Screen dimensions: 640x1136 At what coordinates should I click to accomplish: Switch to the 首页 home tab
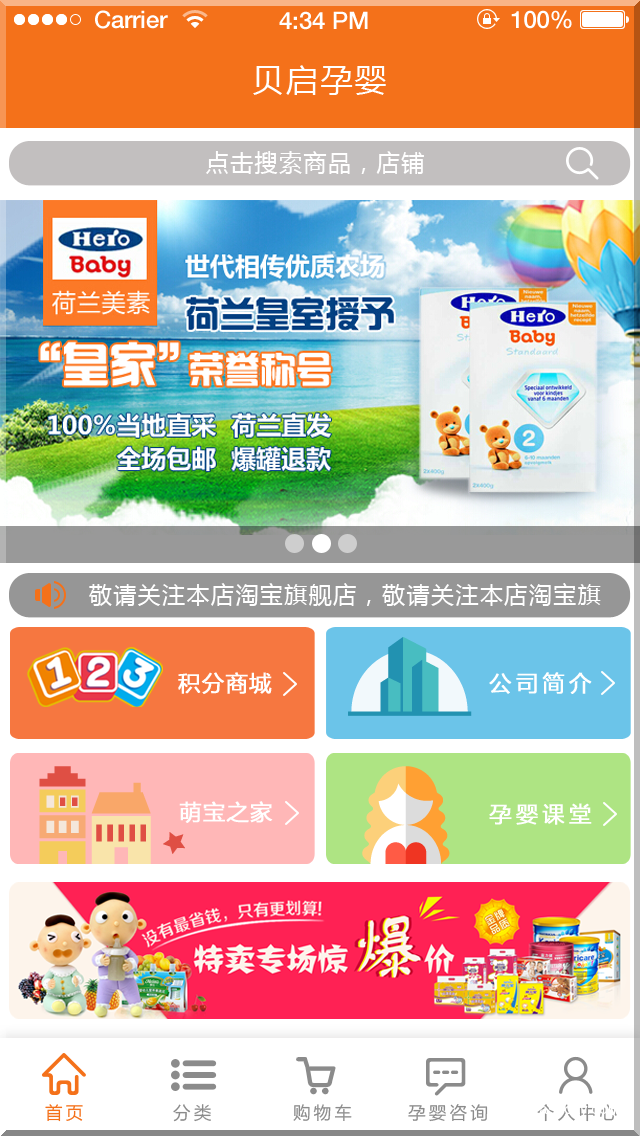point(64,1088)
